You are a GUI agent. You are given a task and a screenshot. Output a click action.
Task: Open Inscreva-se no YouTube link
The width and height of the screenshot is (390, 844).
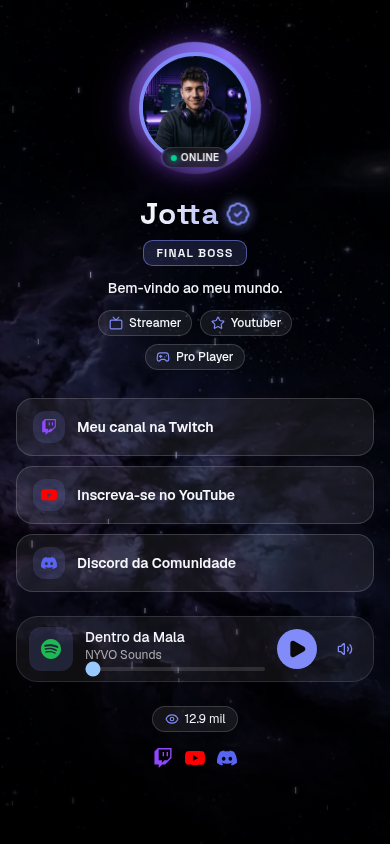click(x=195, y=495)
